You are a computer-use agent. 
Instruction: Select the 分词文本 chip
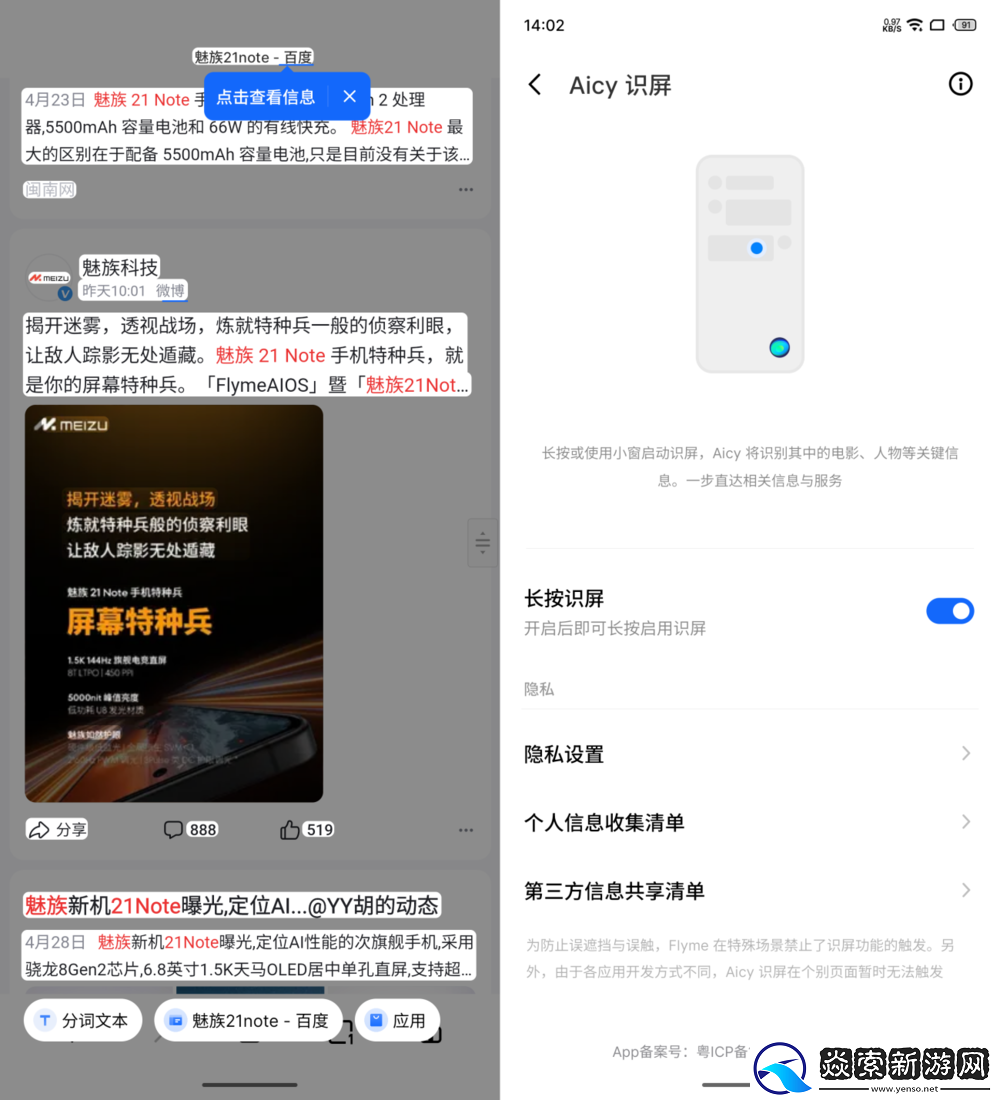pyautogui.click(x=83, y=1021)
